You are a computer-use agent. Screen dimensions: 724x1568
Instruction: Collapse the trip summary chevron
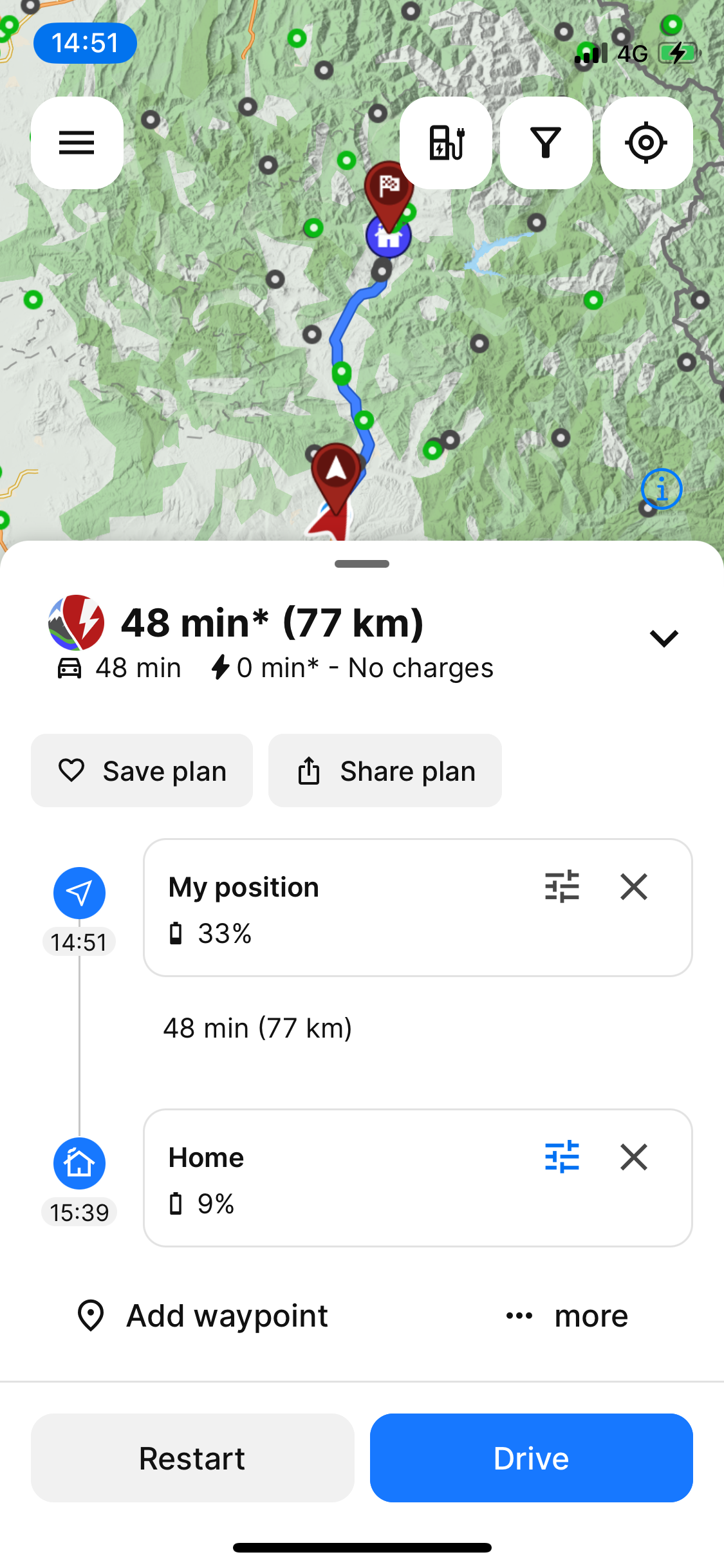click(x=664, y=638)
